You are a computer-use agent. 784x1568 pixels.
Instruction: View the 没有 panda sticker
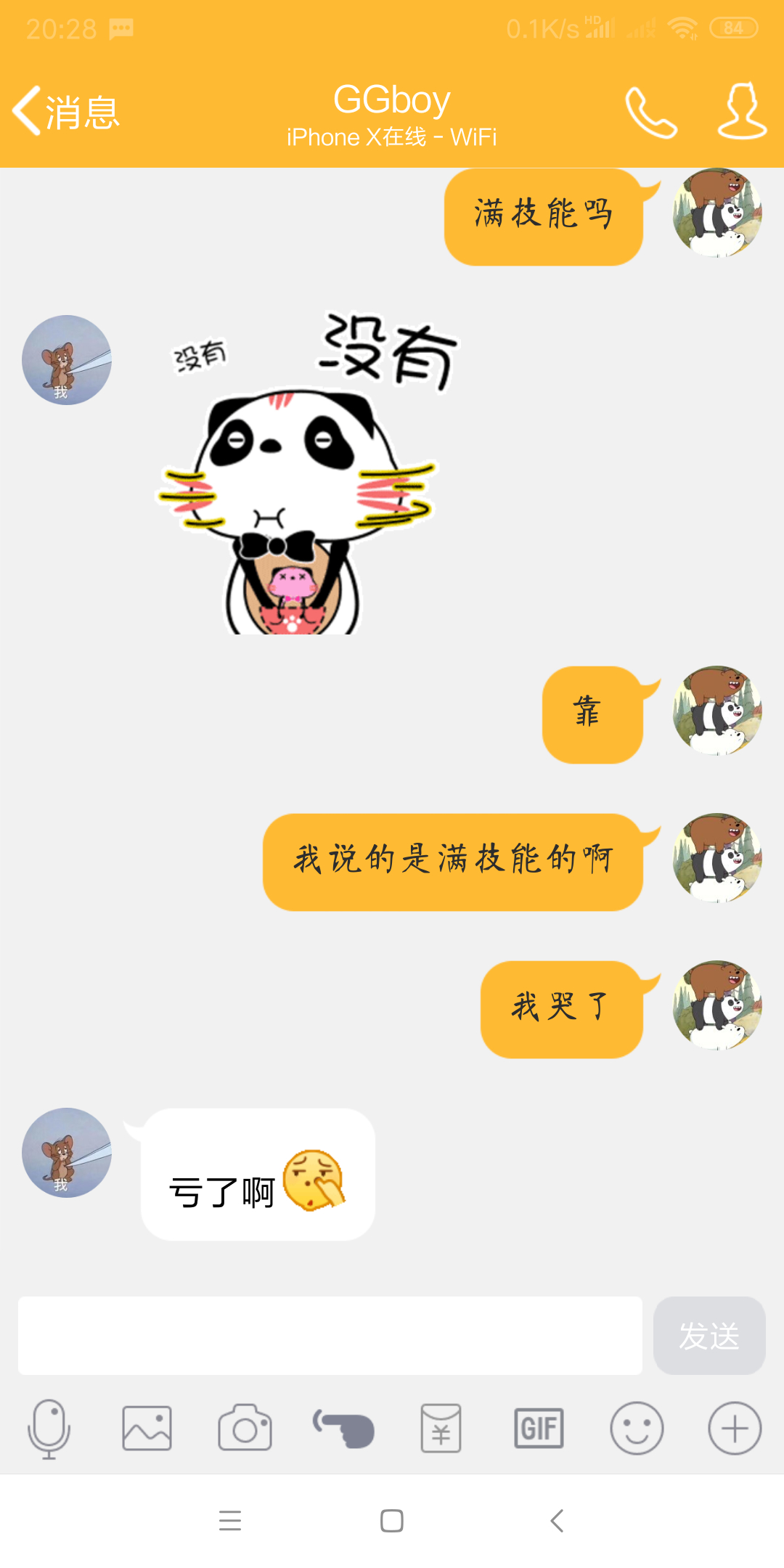(x=298, y=472)
